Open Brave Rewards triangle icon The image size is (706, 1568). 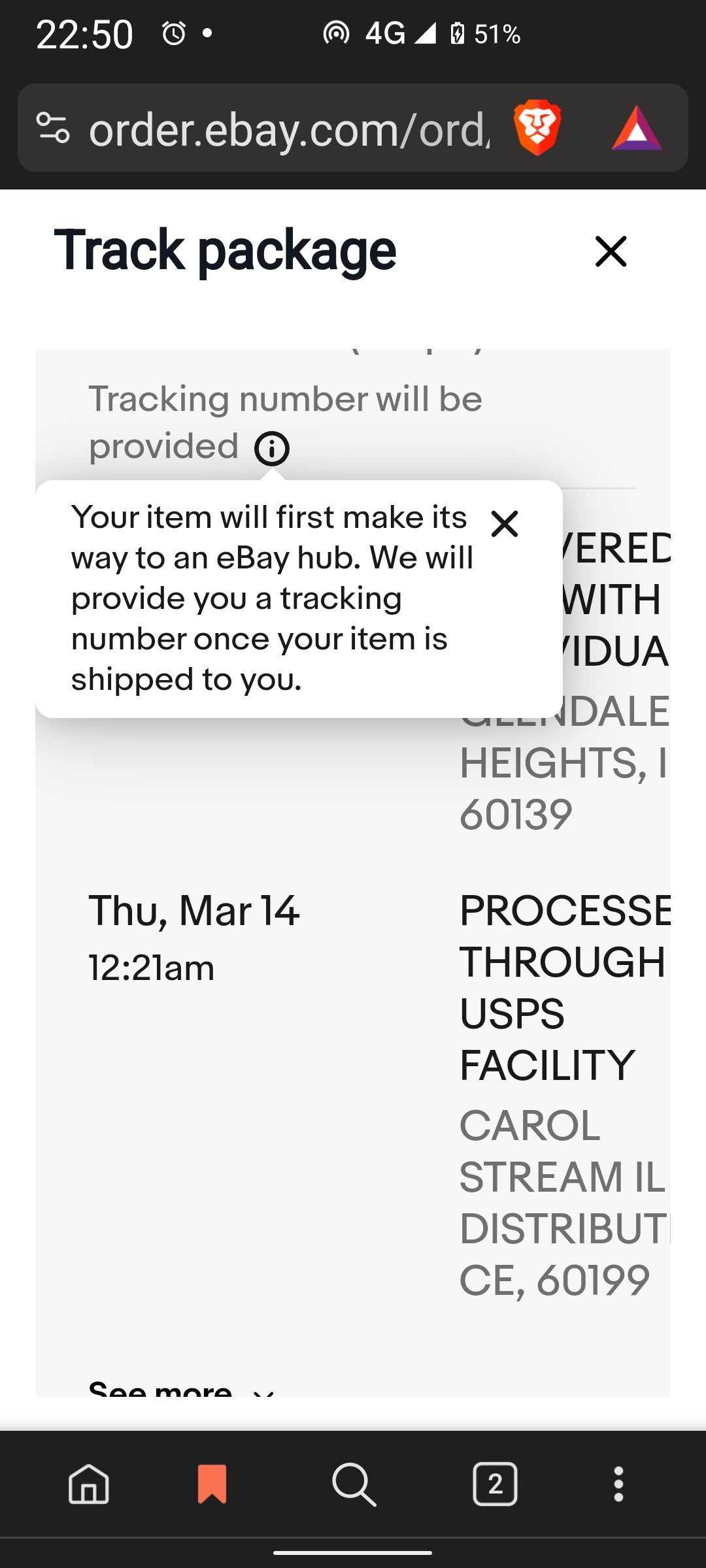coord(636,128)
